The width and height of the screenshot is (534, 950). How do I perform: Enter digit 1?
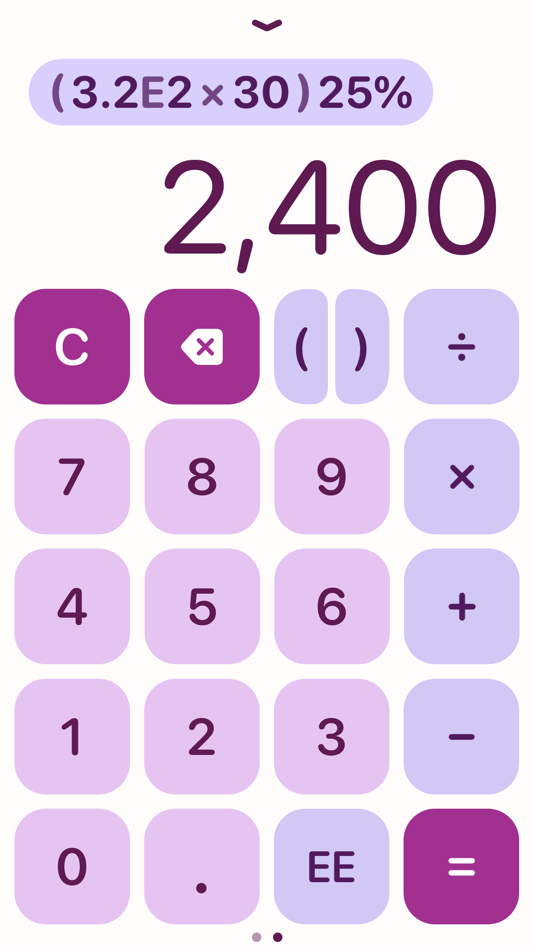click(72, 736)
